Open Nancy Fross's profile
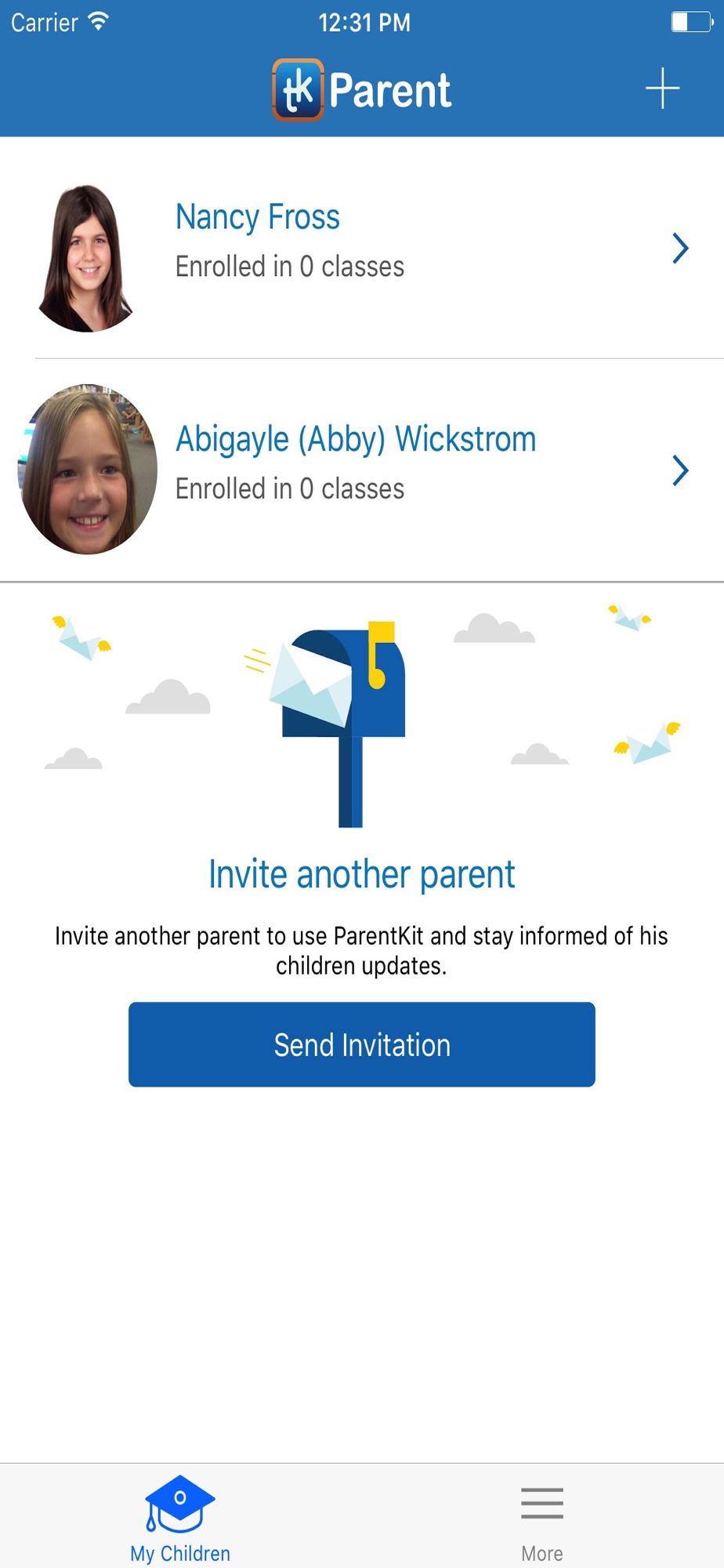Image resolution: width=724 pixels, height=1568 pixels. pyautogui.click(x=362, y=249)
